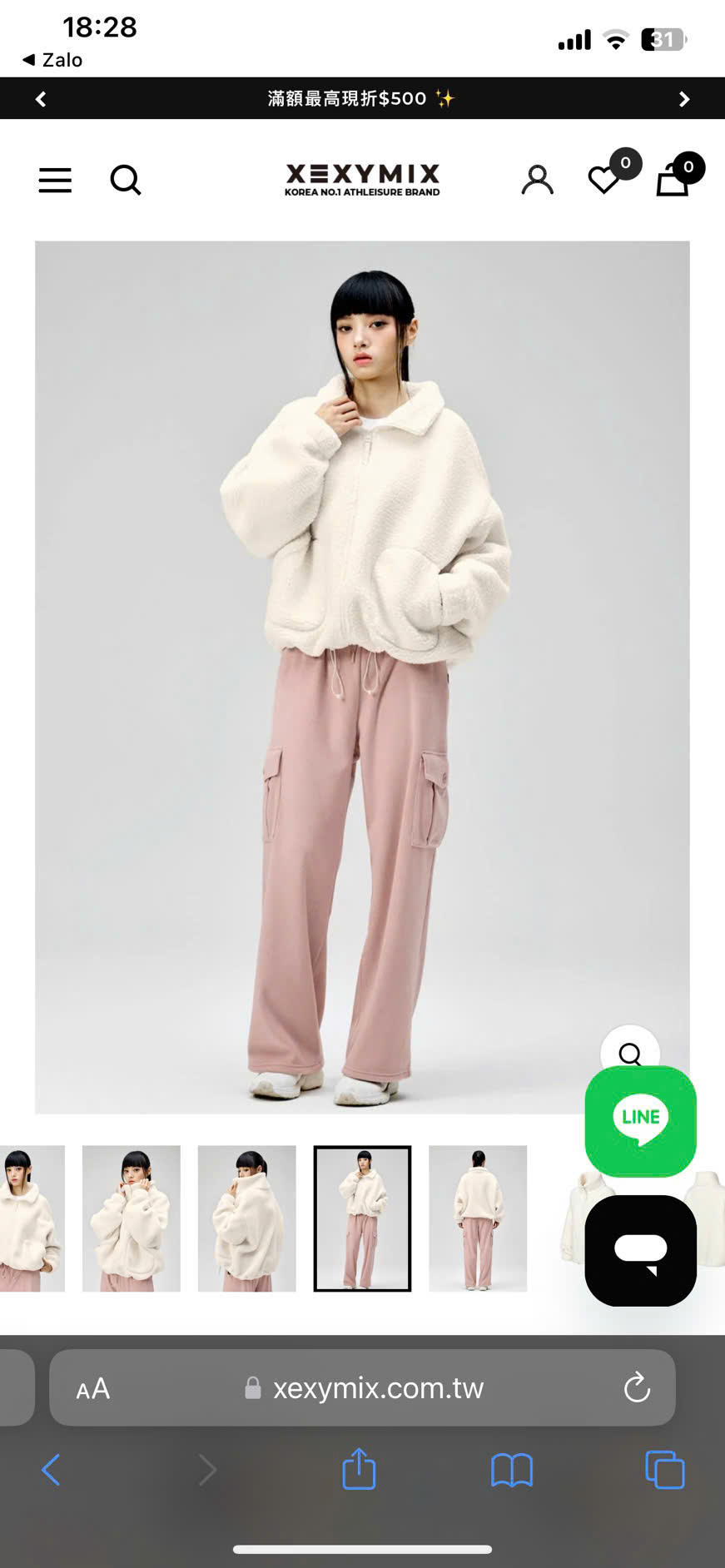This screenshot has width=725, height=1568.
Task: Open the site search icon
Action: (x=126, y=180)
